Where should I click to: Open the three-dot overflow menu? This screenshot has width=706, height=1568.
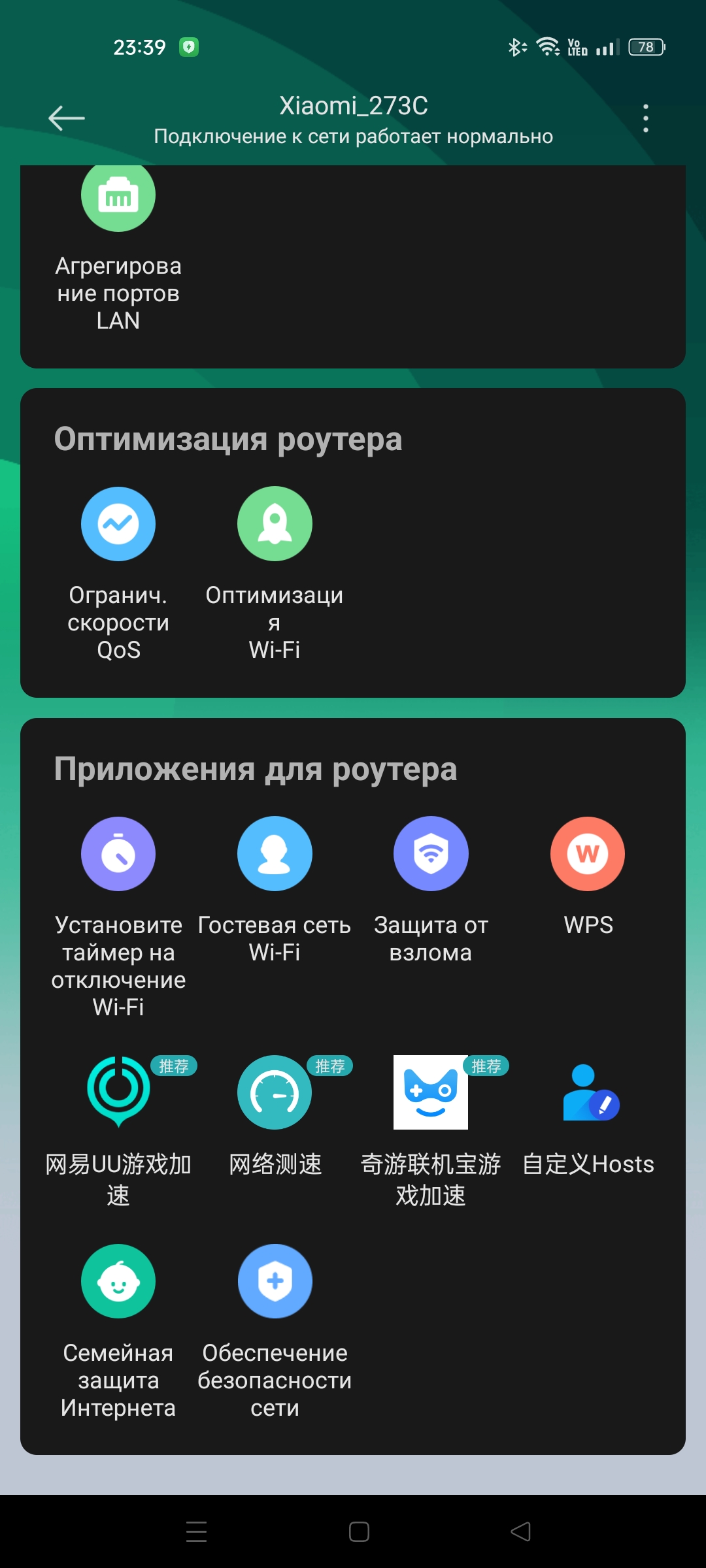pyautogui.click(x=645, y=118)
